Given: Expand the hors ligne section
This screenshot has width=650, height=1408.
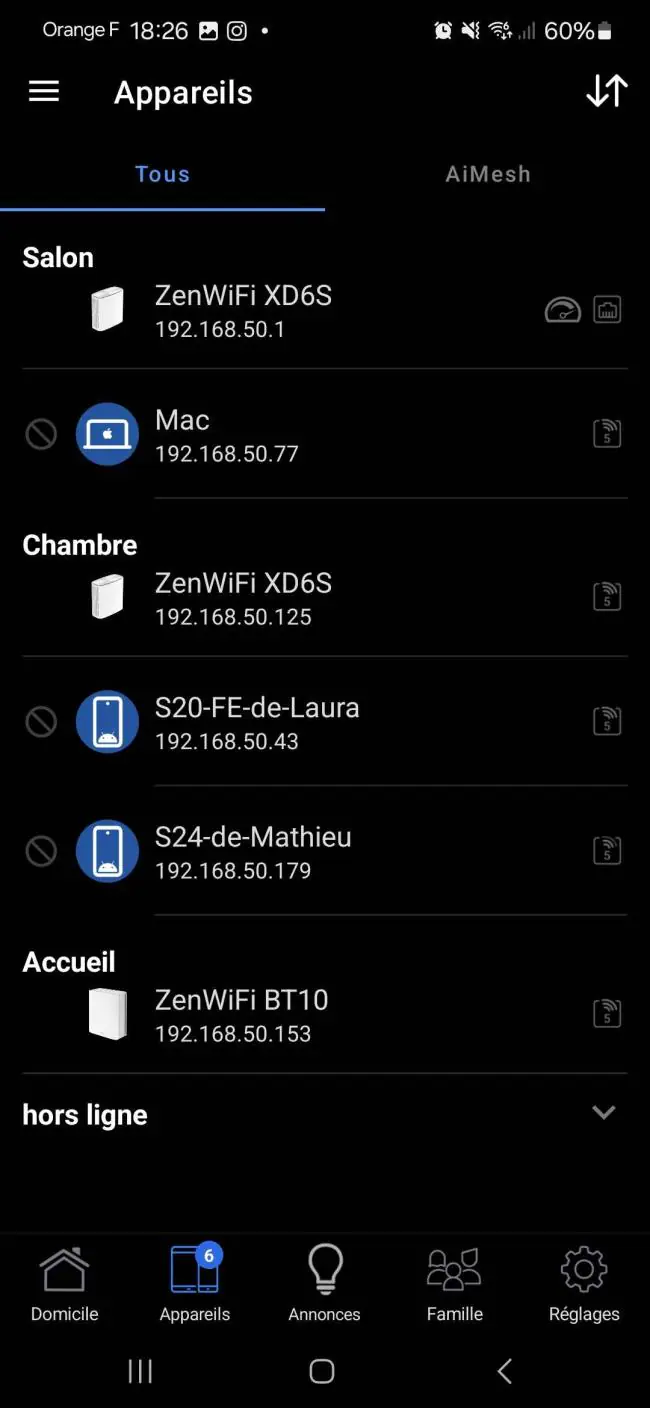Looking at the screenshot, I should pos(325,1114).
